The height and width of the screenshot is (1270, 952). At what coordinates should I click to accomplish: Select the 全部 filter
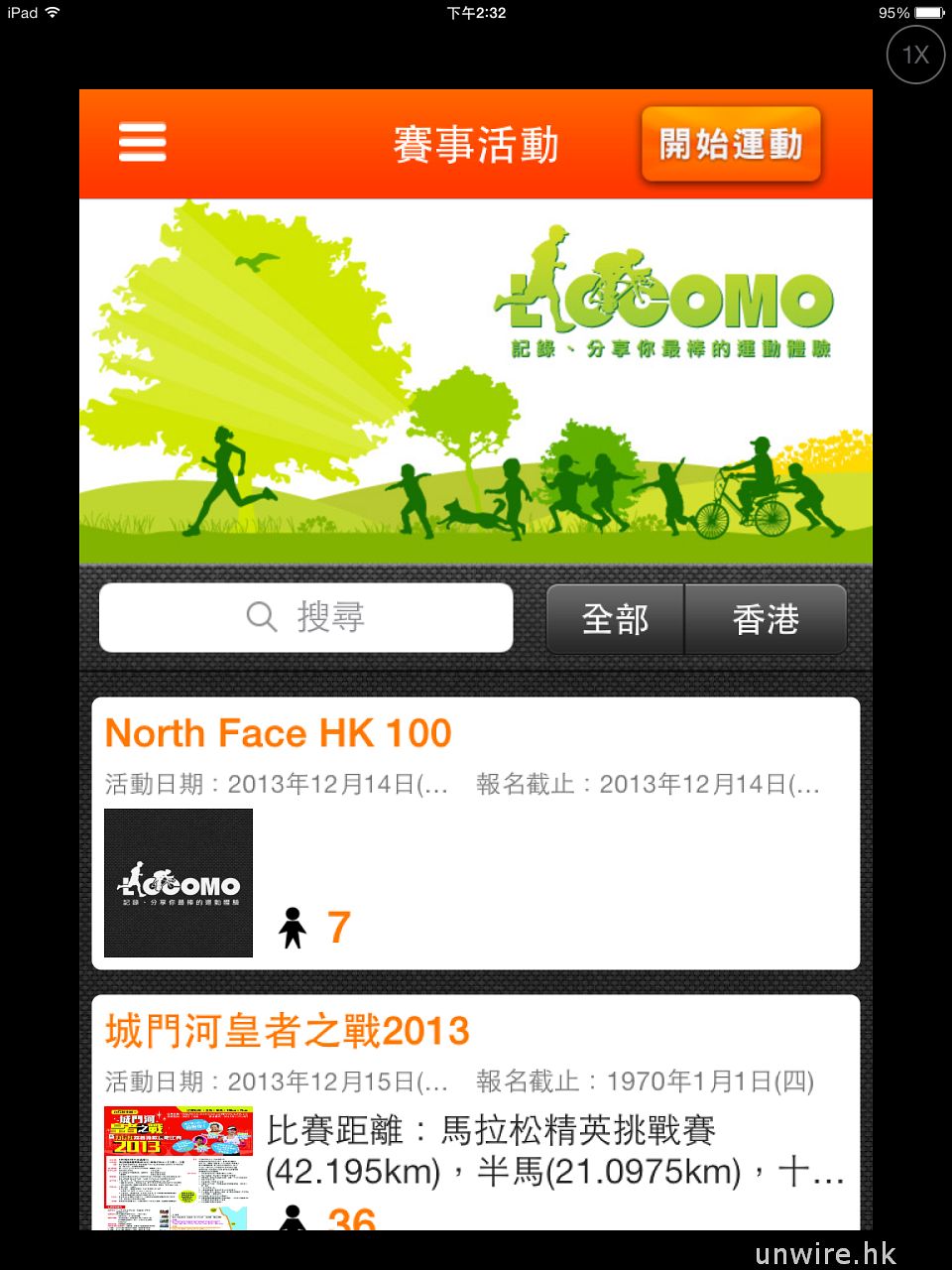[615, 619]
